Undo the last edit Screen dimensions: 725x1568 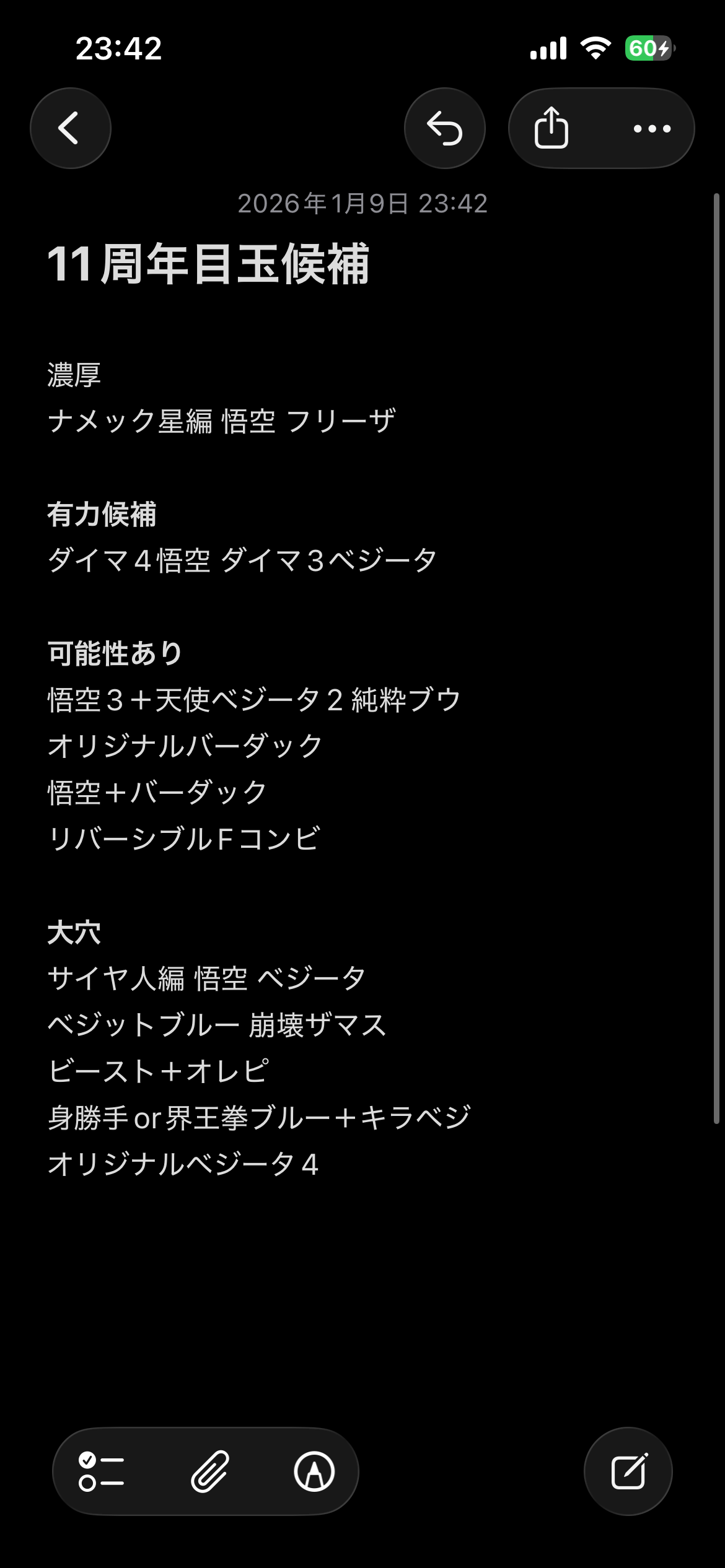pos(444,128)
